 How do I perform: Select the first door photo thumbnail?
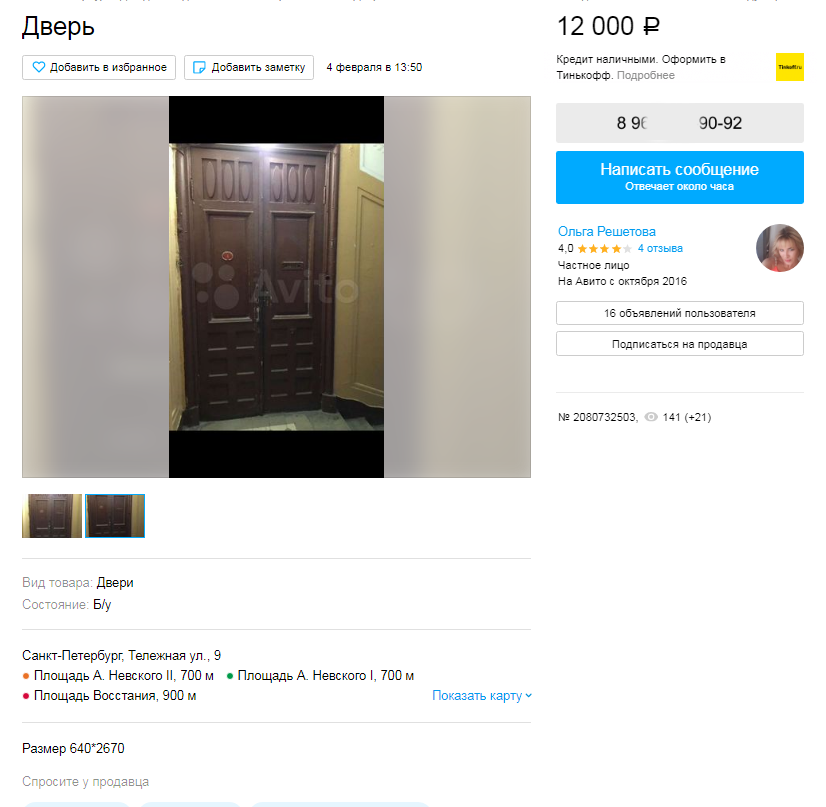[52, 516]
